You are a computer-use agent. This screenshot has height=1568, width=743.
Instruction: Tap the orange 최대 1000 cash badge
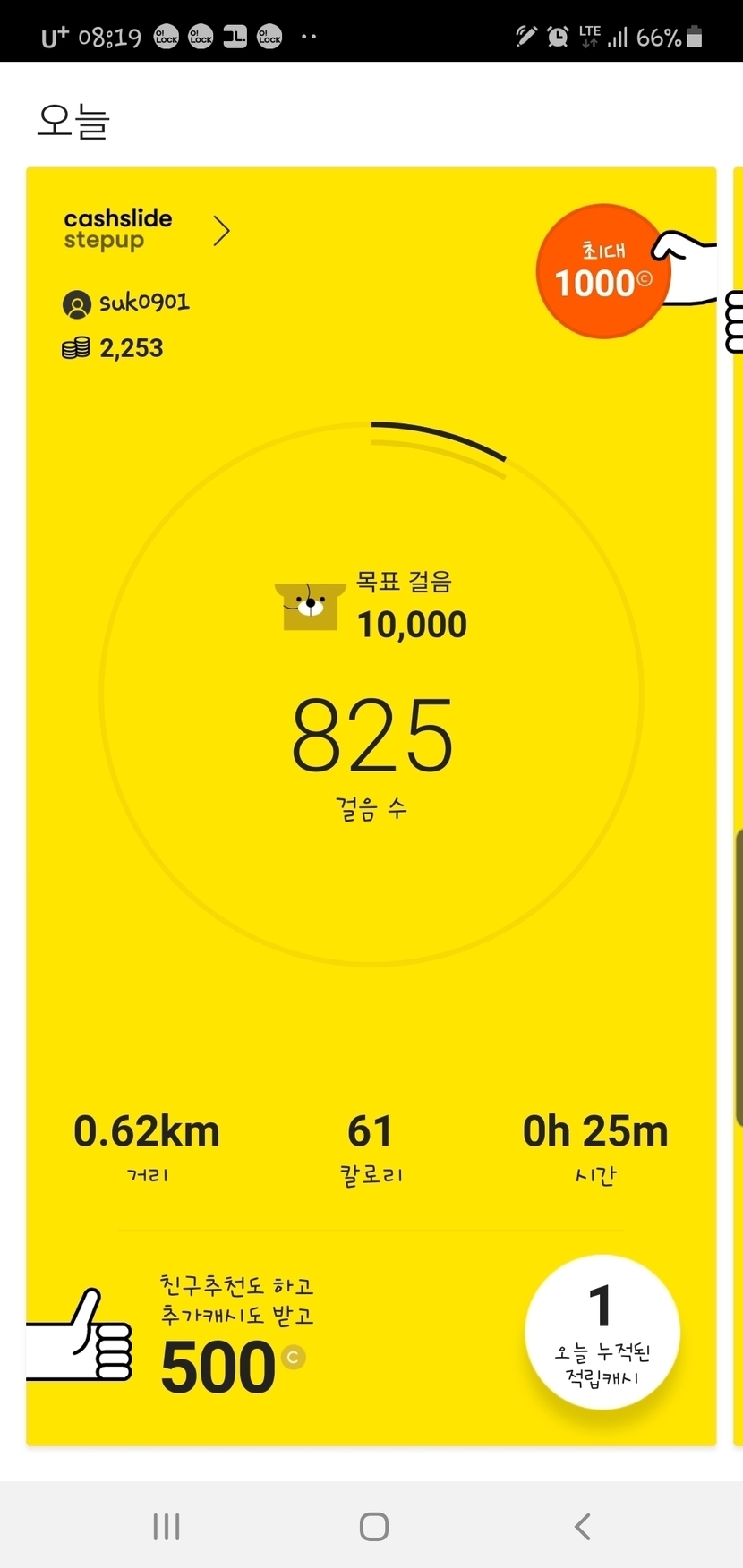click(603, 271)
